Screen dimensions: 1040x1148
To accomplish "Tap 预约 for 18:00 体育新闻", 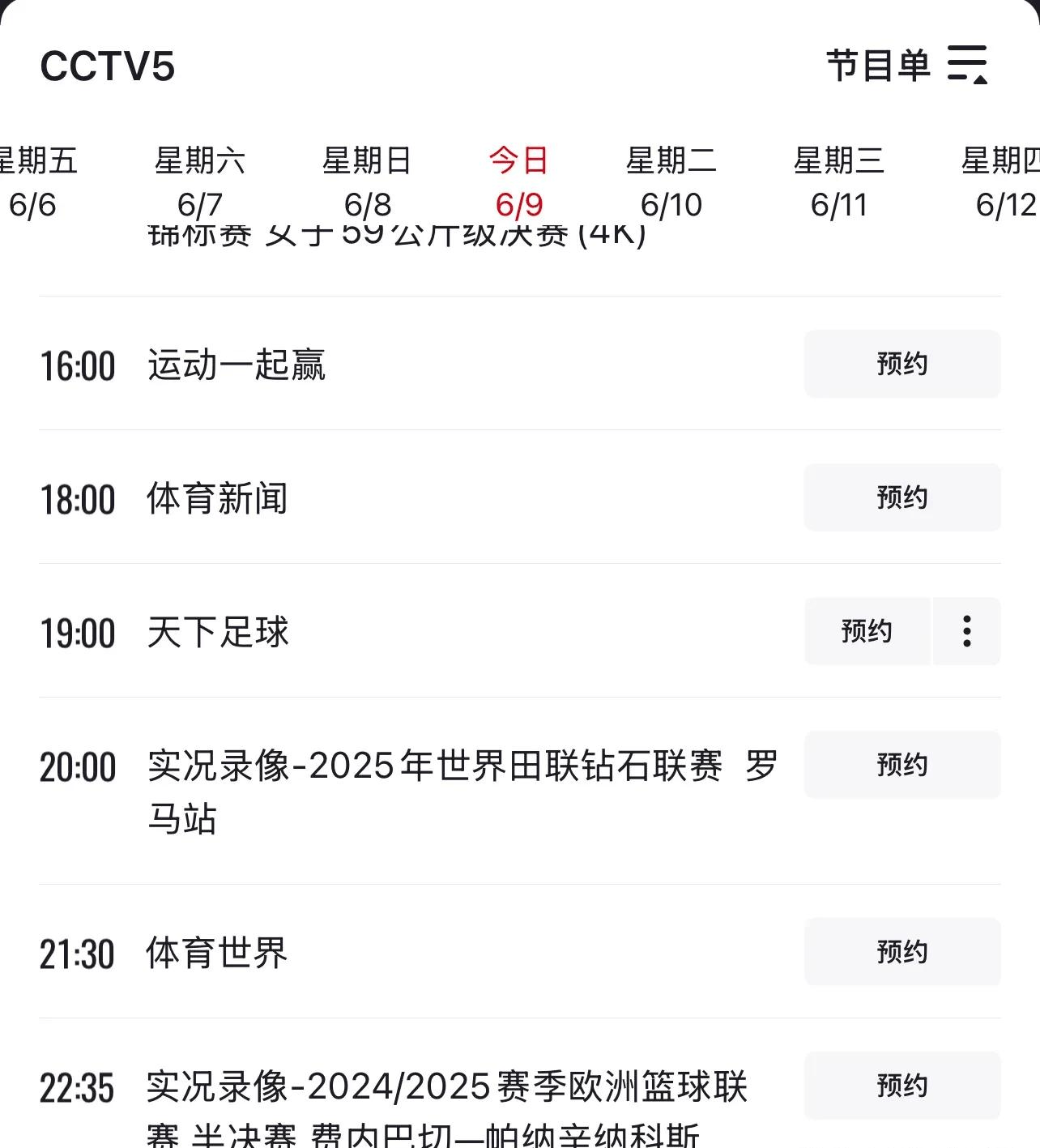I will pyautogui.click(x=901, y=497).
